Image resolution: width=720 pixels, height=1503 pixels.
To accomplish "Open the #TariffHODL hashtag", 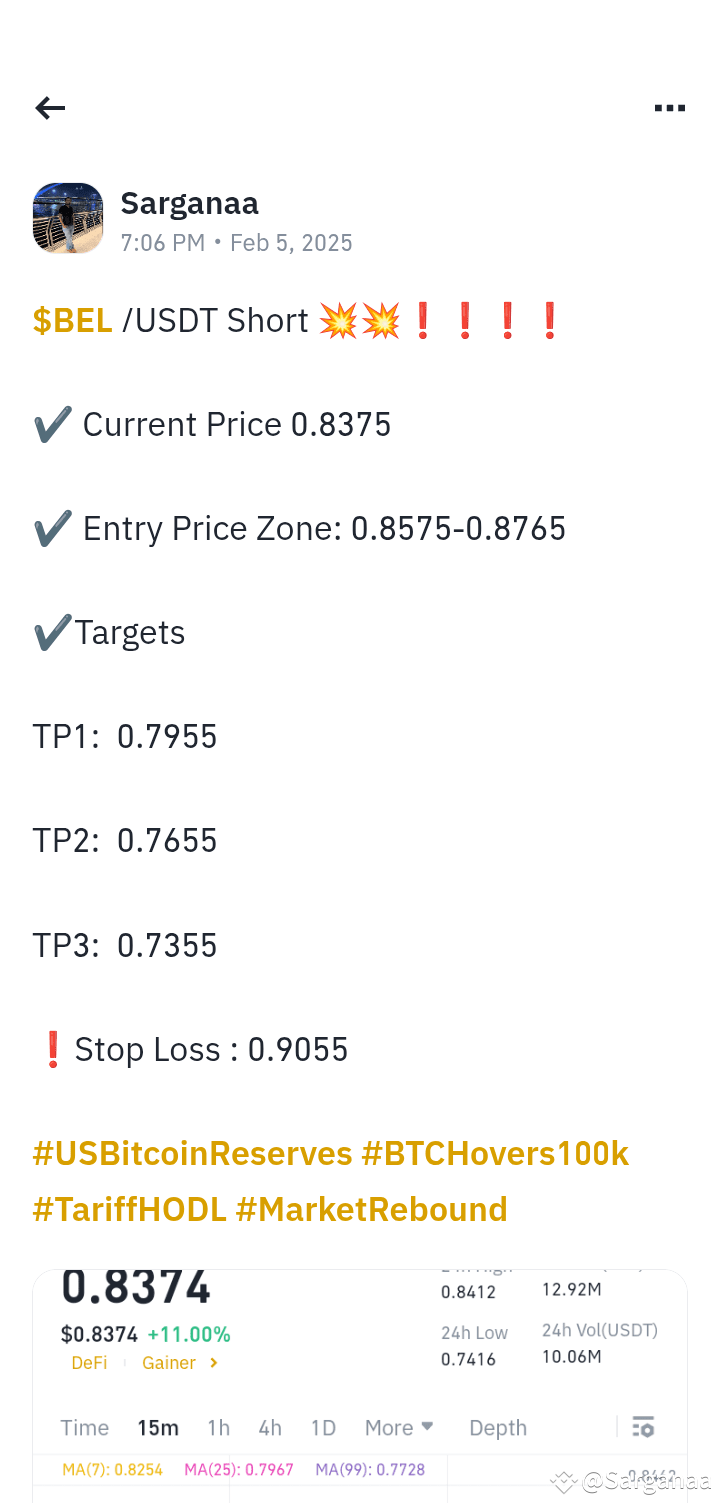I will (x=130, y=1209).
